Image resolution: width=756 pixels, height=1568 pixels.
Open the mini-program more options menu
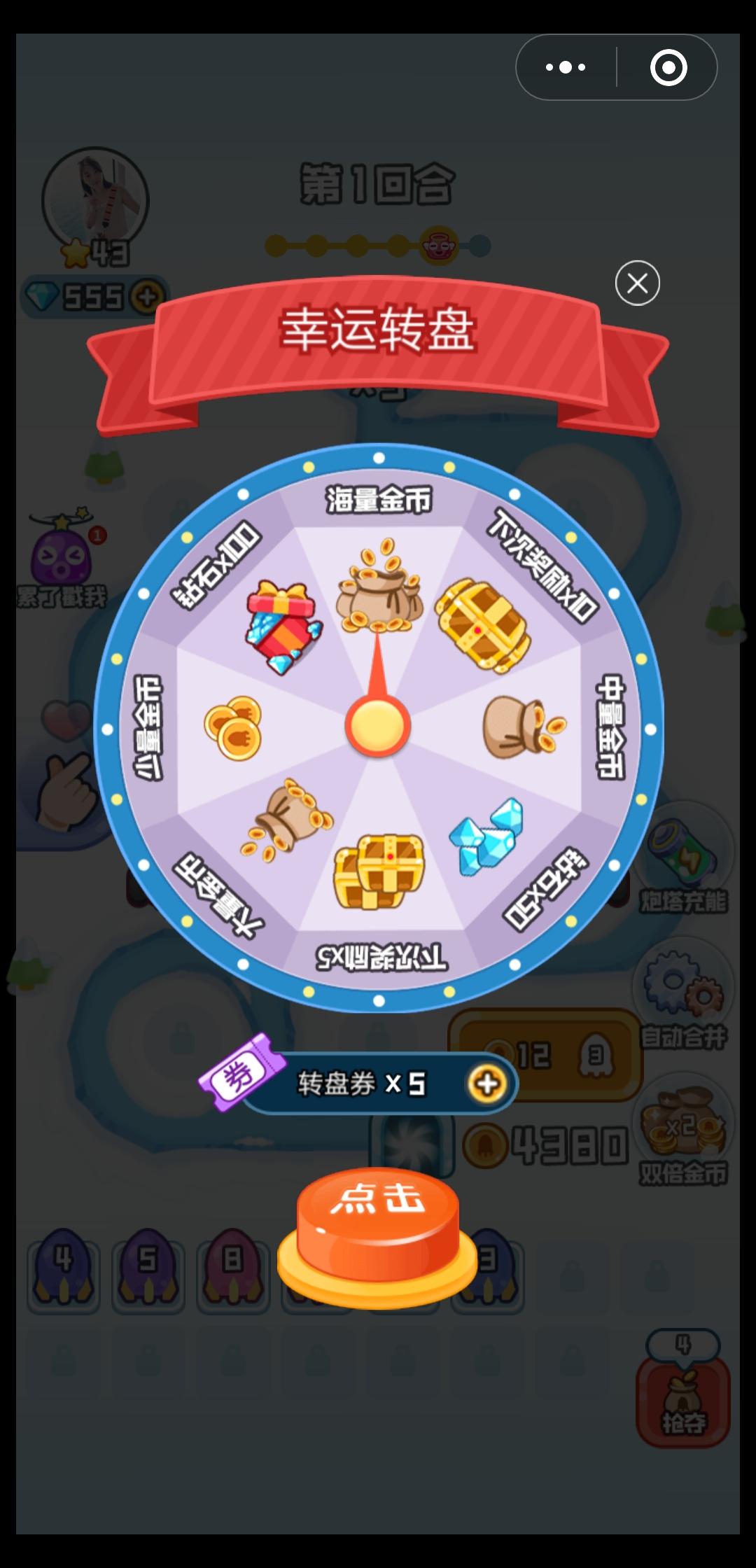pos(566,67)
